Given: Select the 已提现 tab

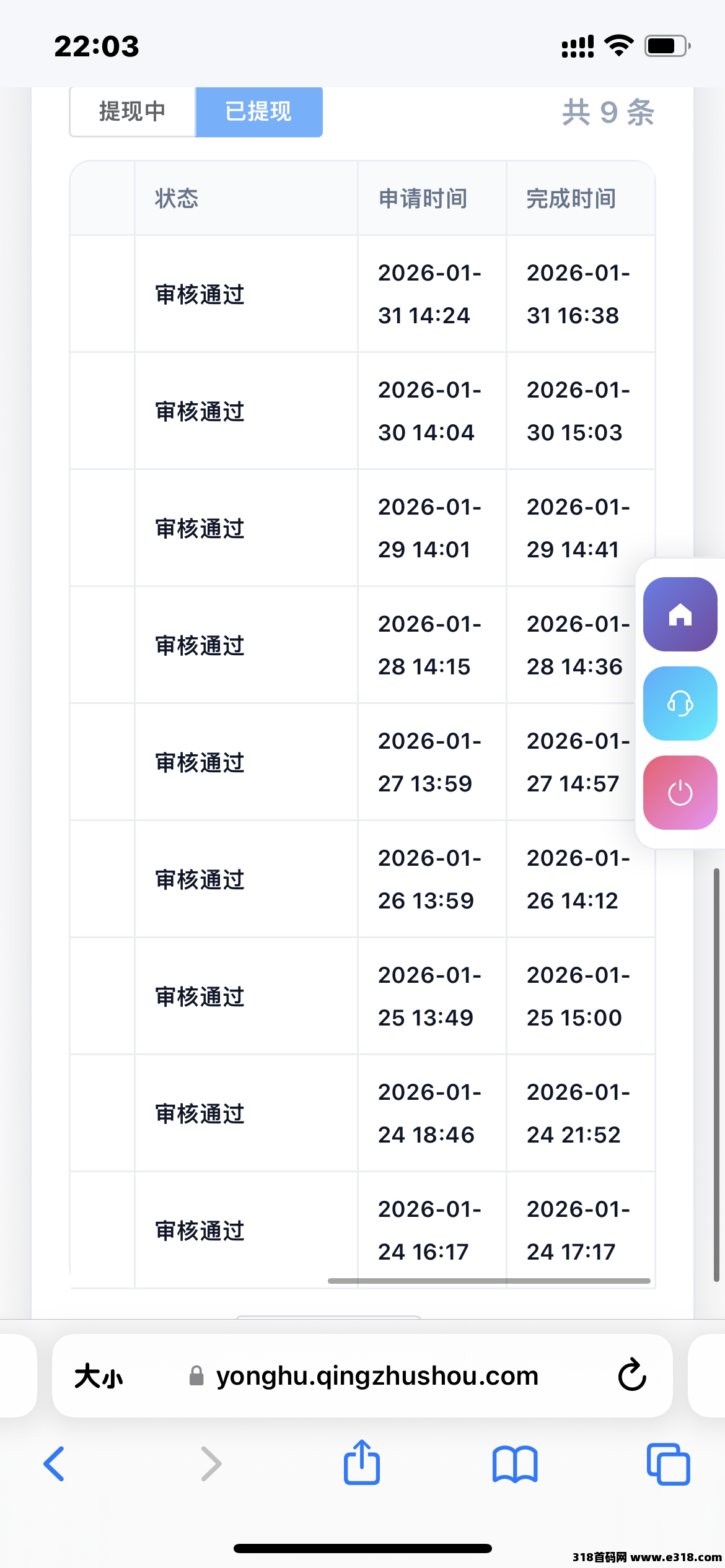Looking at the screenshot, I should tap(258, 112).
